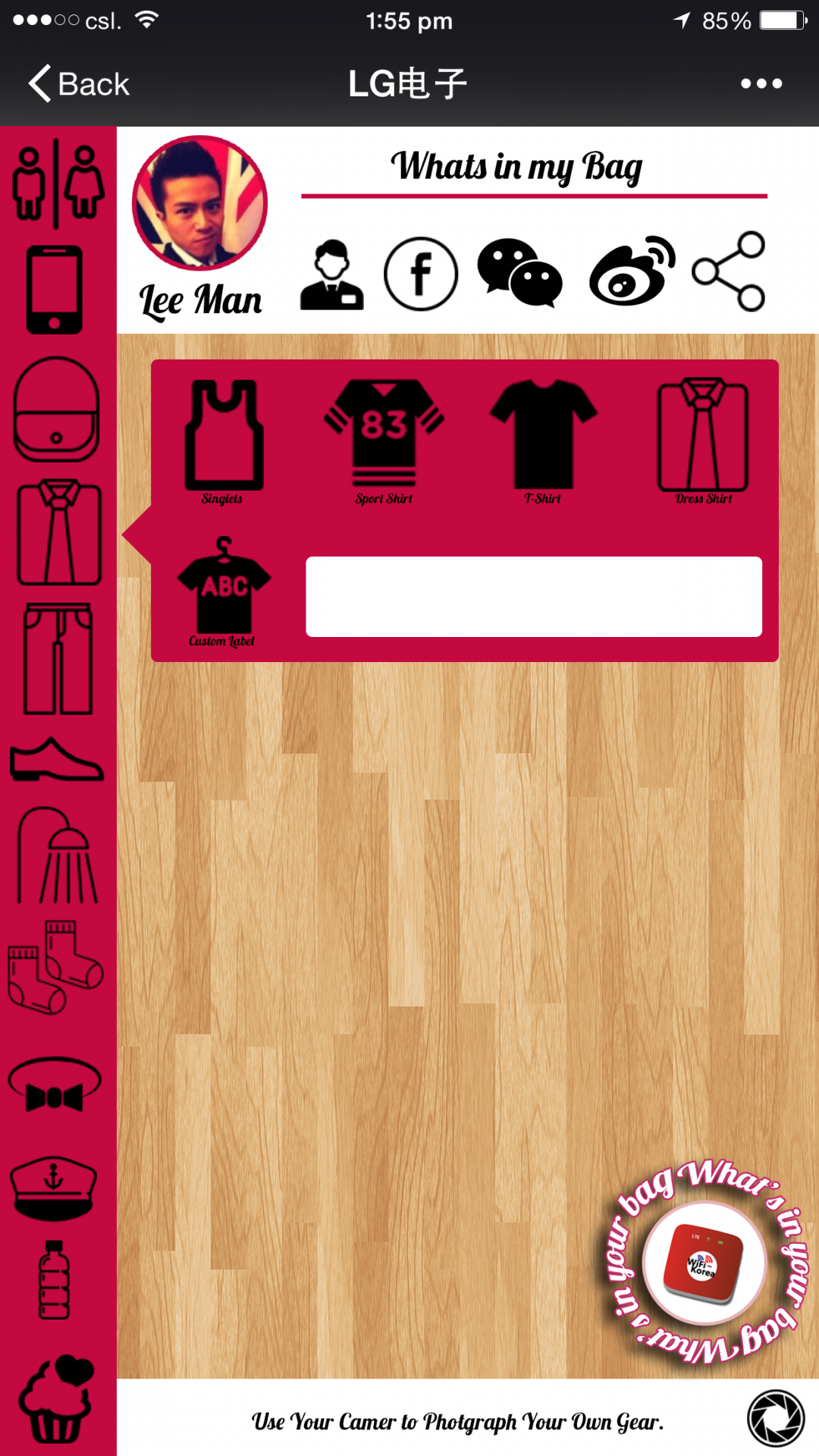Select the pants category in sidebar
Screen dimensions: 819x1456
(x=58, y=659)
